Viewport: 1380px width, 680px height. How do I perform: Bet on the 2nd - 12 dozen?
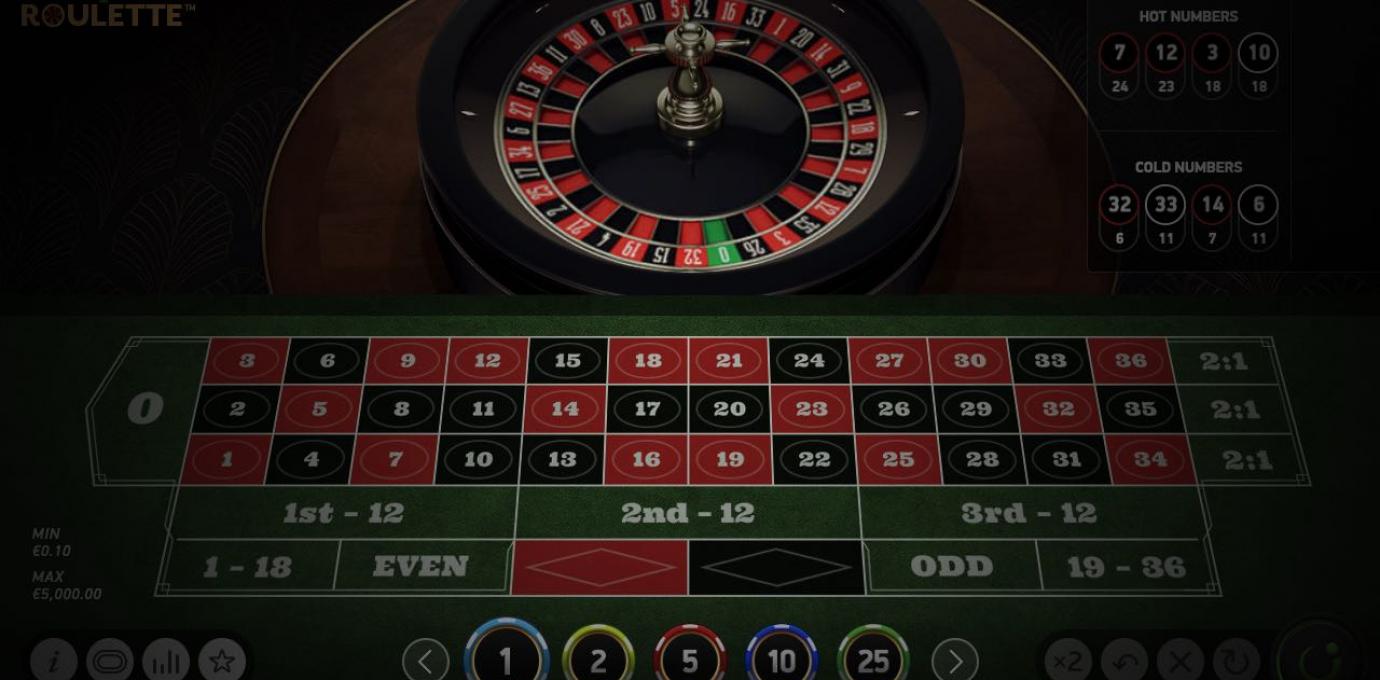point(688,513)
